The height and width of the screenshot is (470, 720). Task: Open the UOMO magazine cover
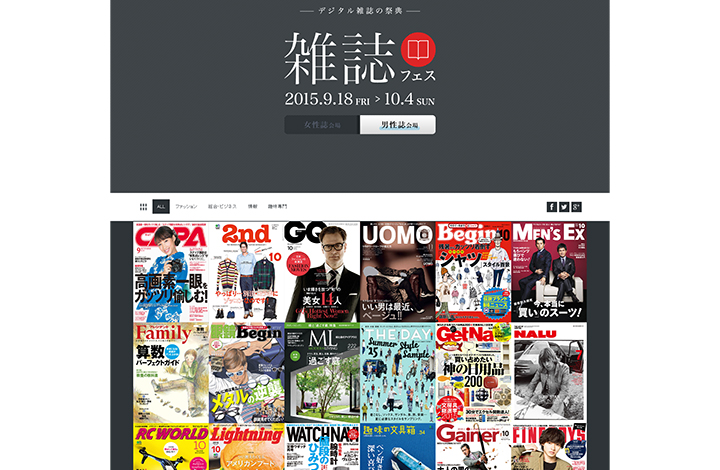(397, 271)
